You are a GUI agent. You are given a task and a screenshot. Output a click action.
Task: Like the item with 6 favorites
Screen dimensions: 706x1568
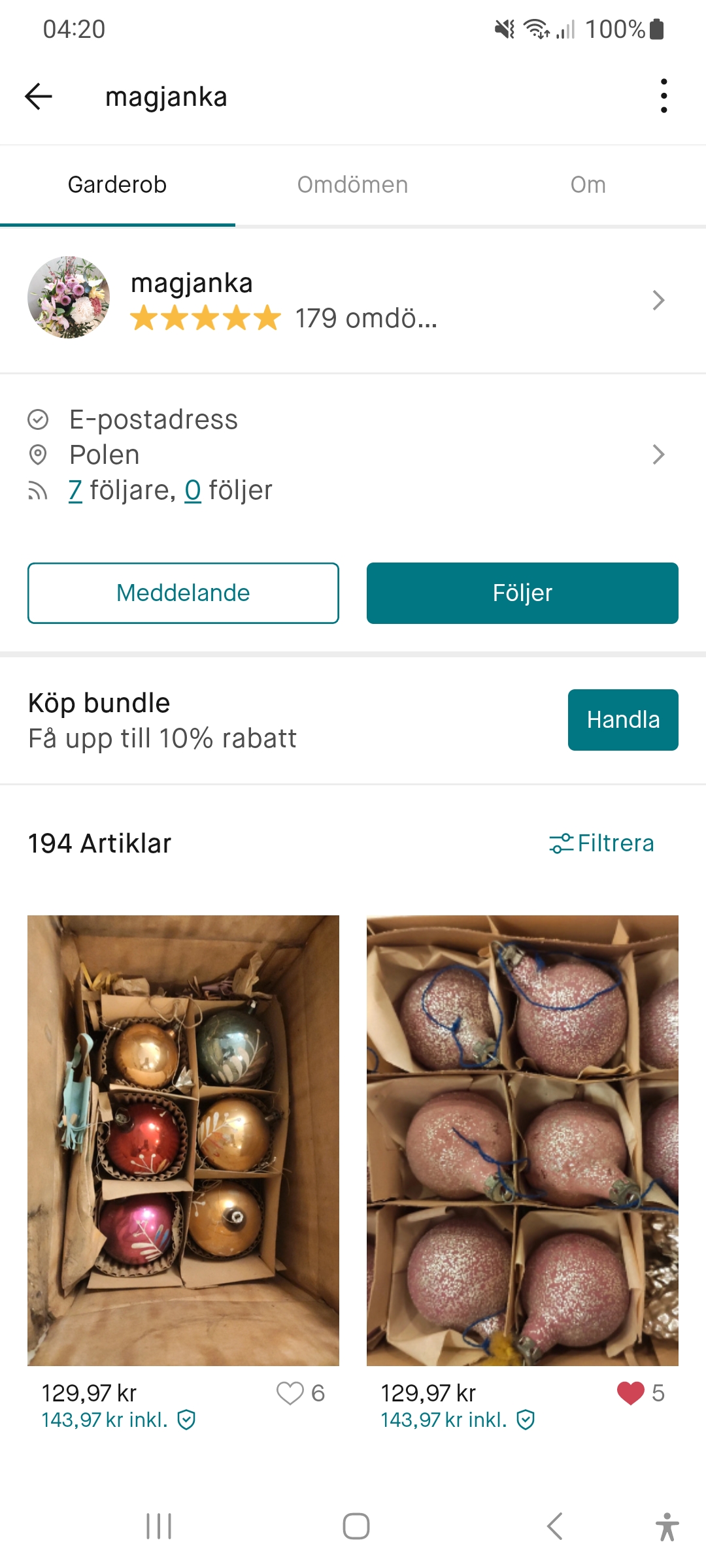290,1394
